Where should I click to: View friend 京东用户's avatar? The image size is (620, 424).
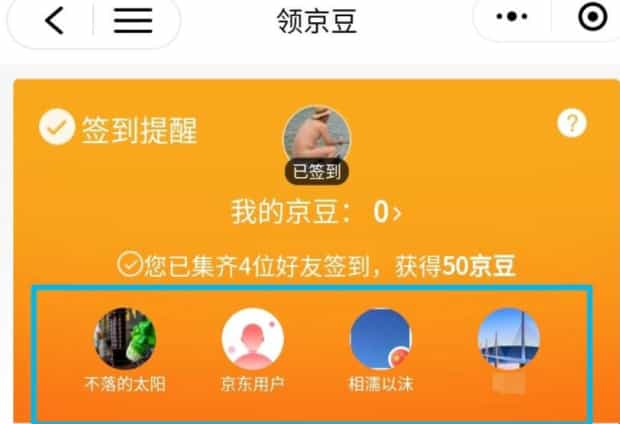tap(252, 339)
